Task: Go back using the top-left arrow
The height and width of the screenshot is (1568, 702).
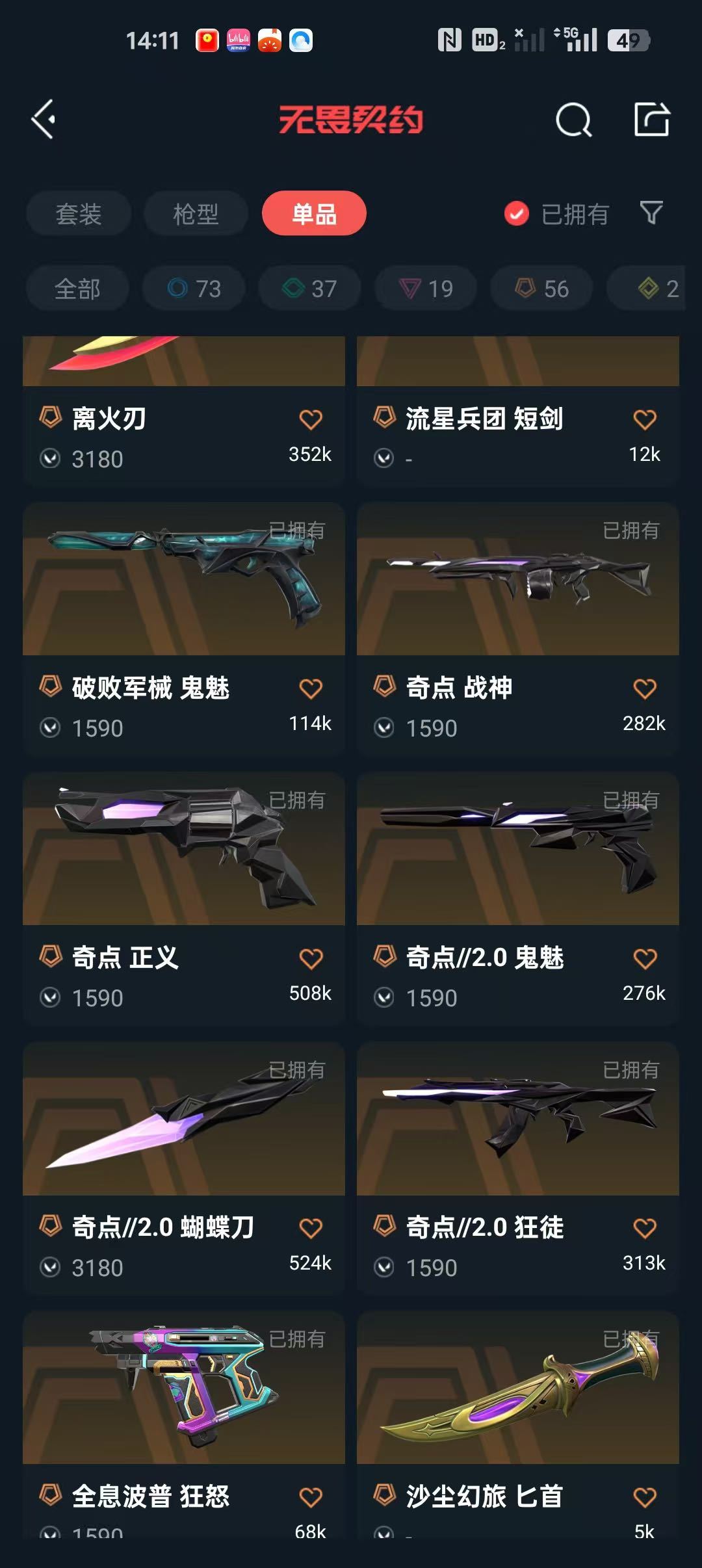Action: point(44,120)
